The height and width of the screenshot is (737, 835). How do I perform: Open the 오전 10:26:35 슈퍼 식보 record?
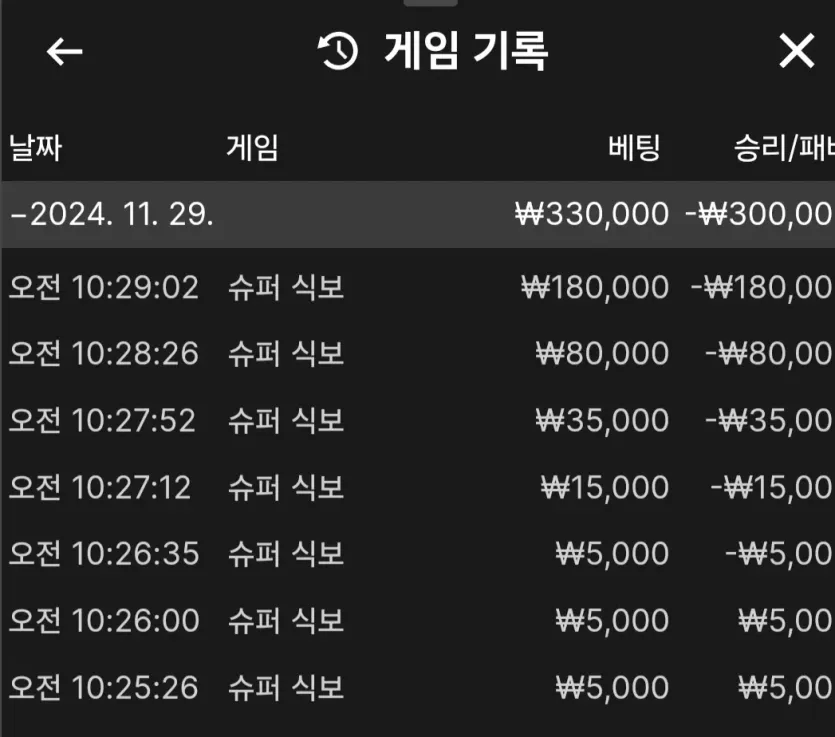417,553
